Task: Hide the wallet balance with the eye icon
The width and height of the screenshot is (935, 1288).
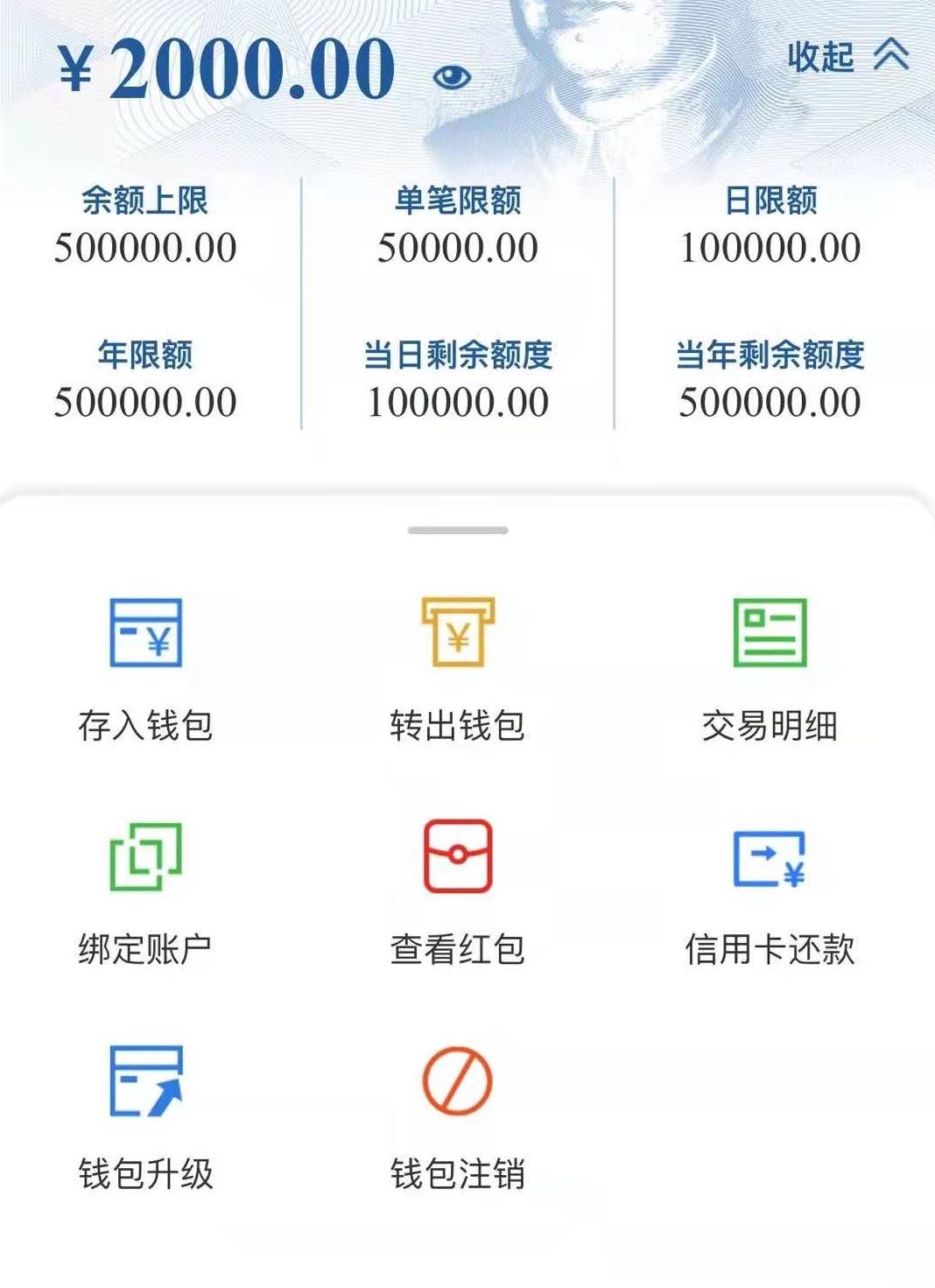Action: coord(452,78)
